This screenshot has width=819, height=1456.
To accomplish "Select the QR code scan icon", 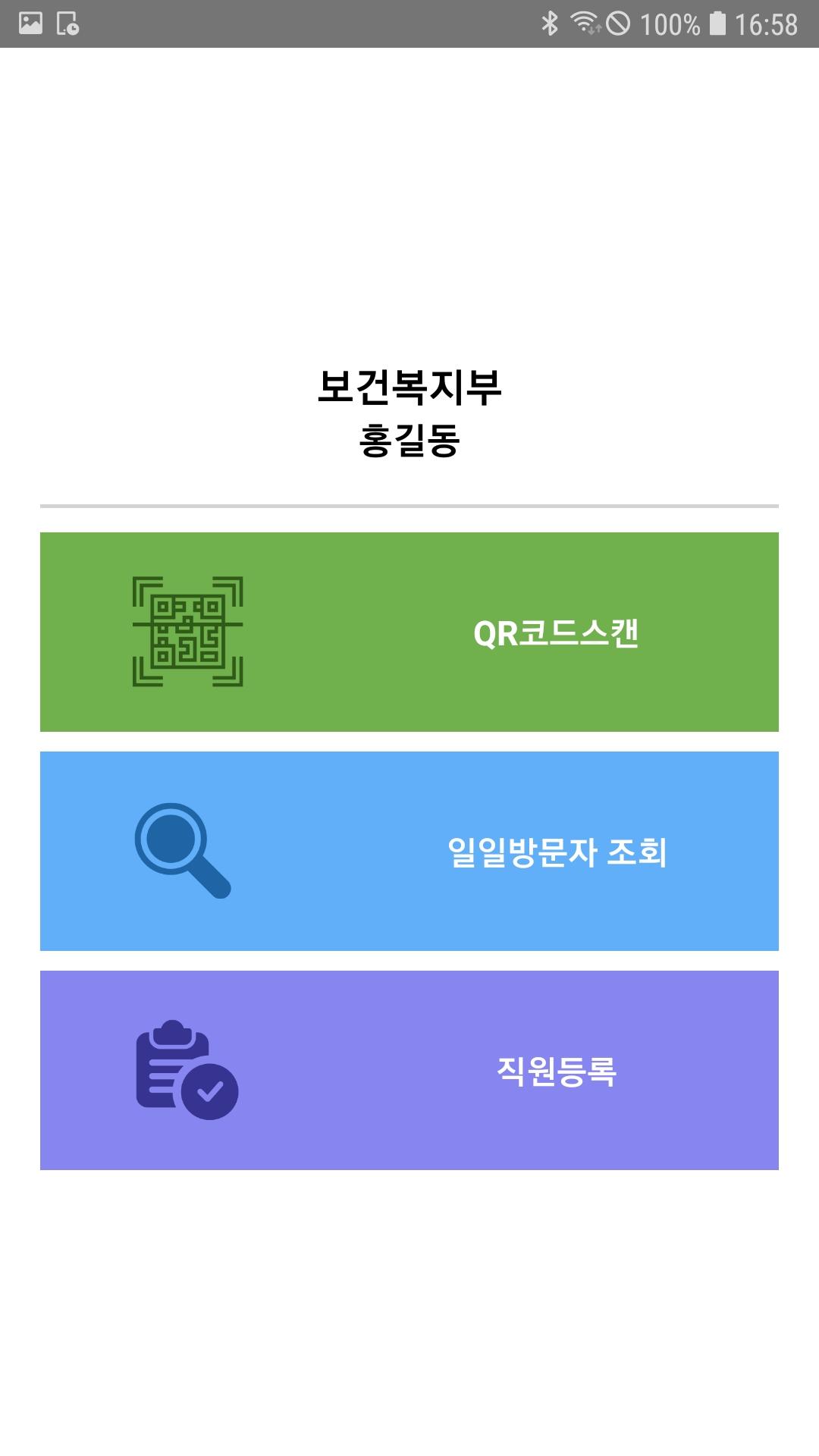I will pyautogui.click(x=187, y=629).
